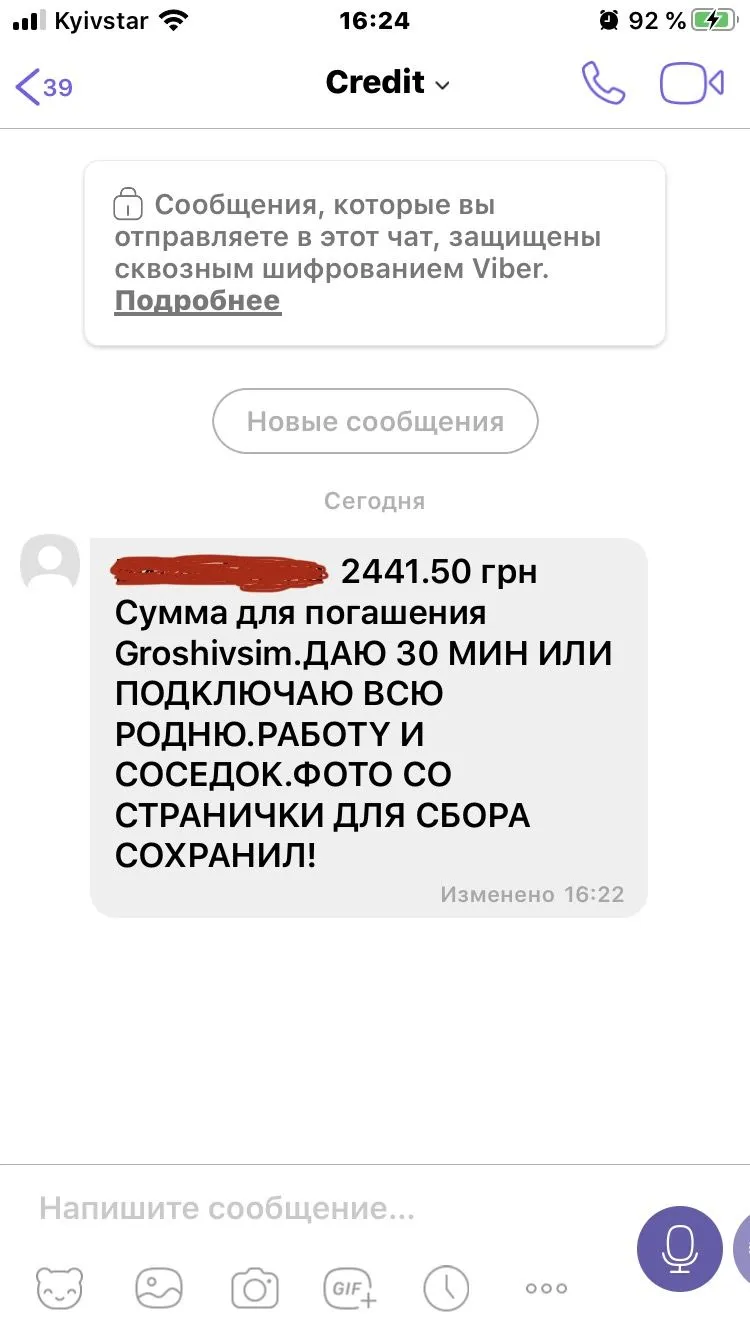Open the camera to take a photo

click(255, 1288)
